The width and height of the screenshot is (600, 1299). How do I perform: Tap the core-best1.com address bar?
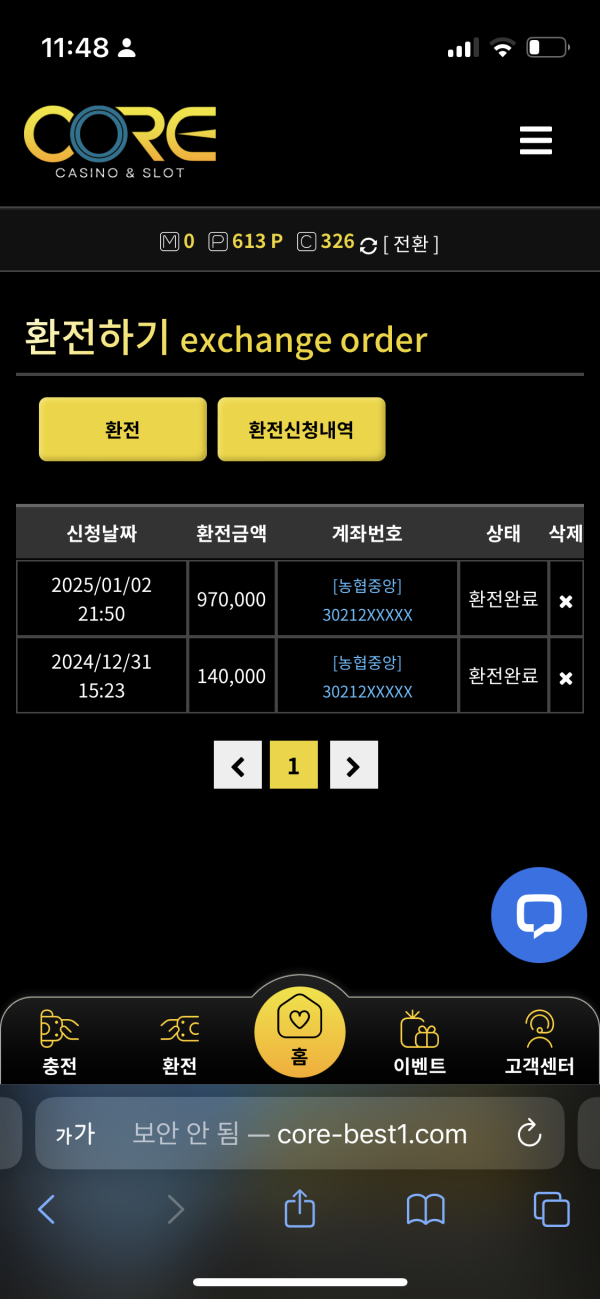coord(300,1134)
